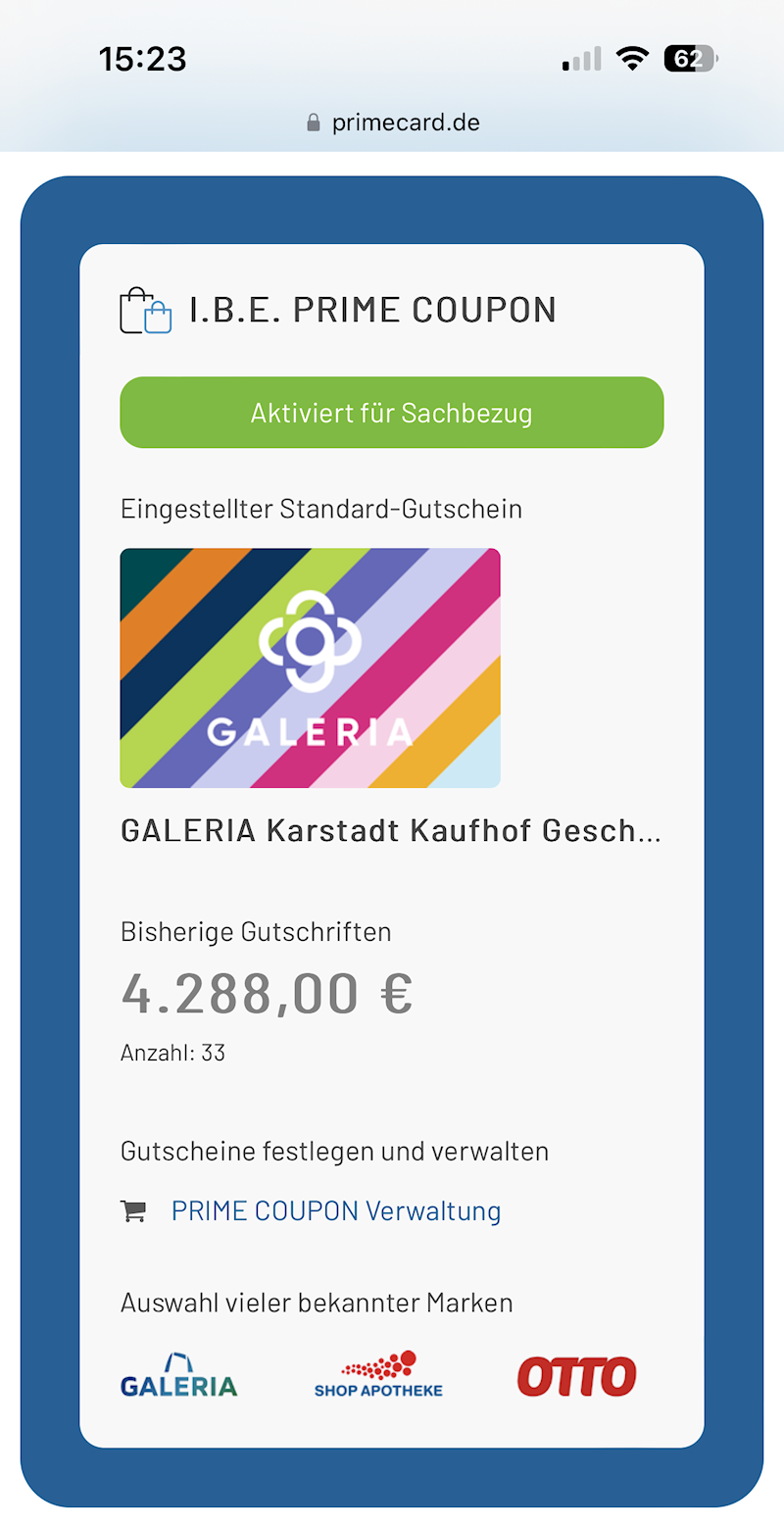Open the PRIME COUPON Verwaltung link
Viewport: 784px width, 1527px height.
(x=335, y=1211)
